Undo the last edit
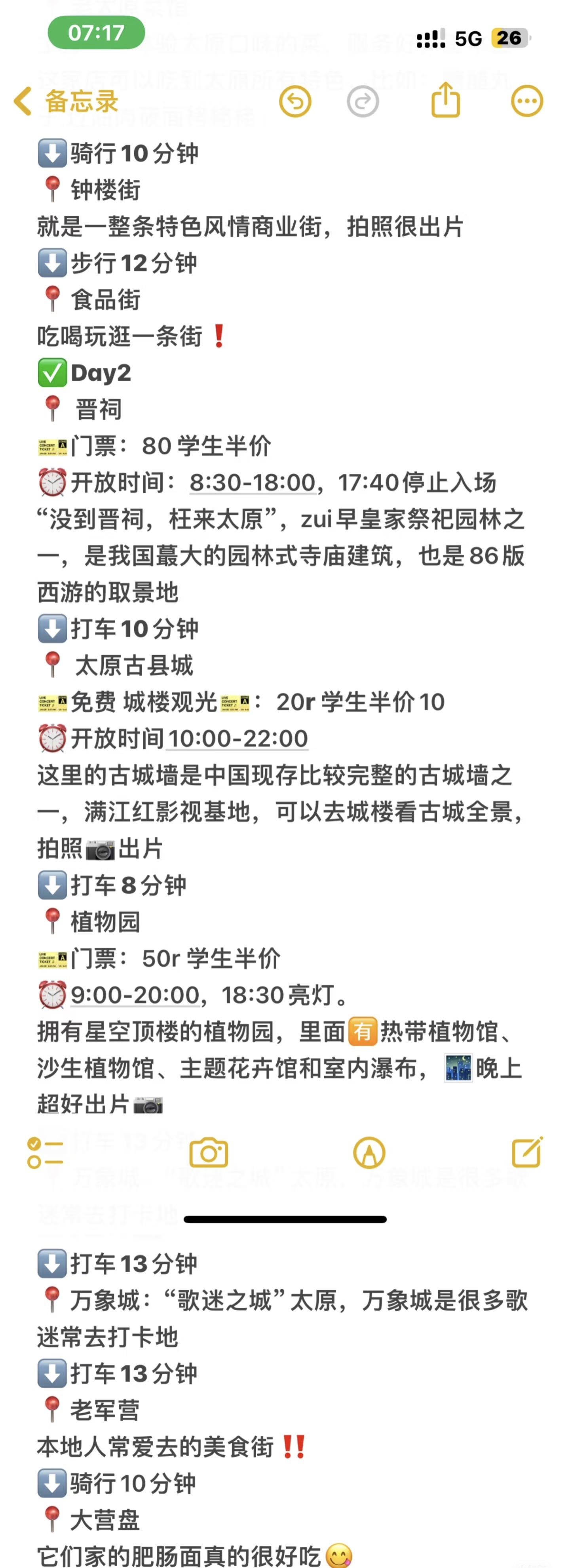Image resolution: width=570 pixels, height=1568 pixels. 295,101
